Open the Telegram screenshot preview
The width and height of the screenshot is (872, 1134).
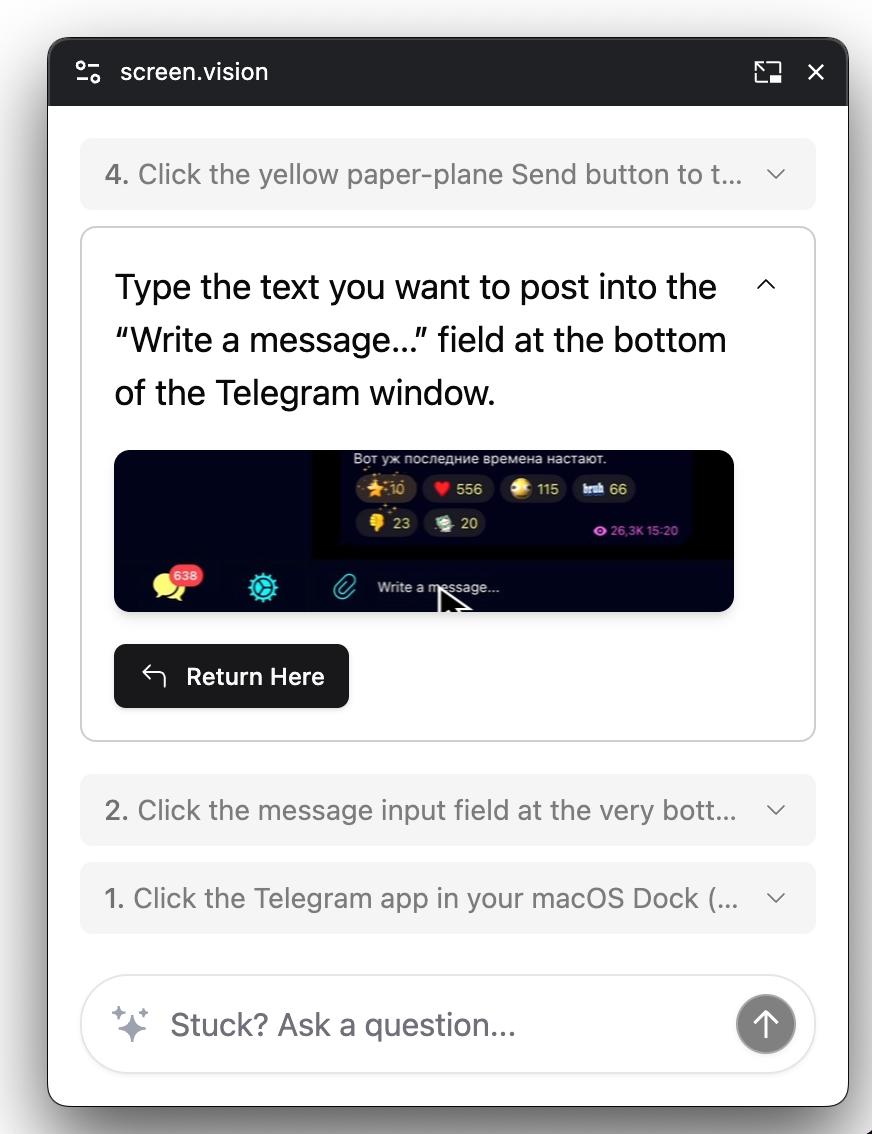click(424, 531)
